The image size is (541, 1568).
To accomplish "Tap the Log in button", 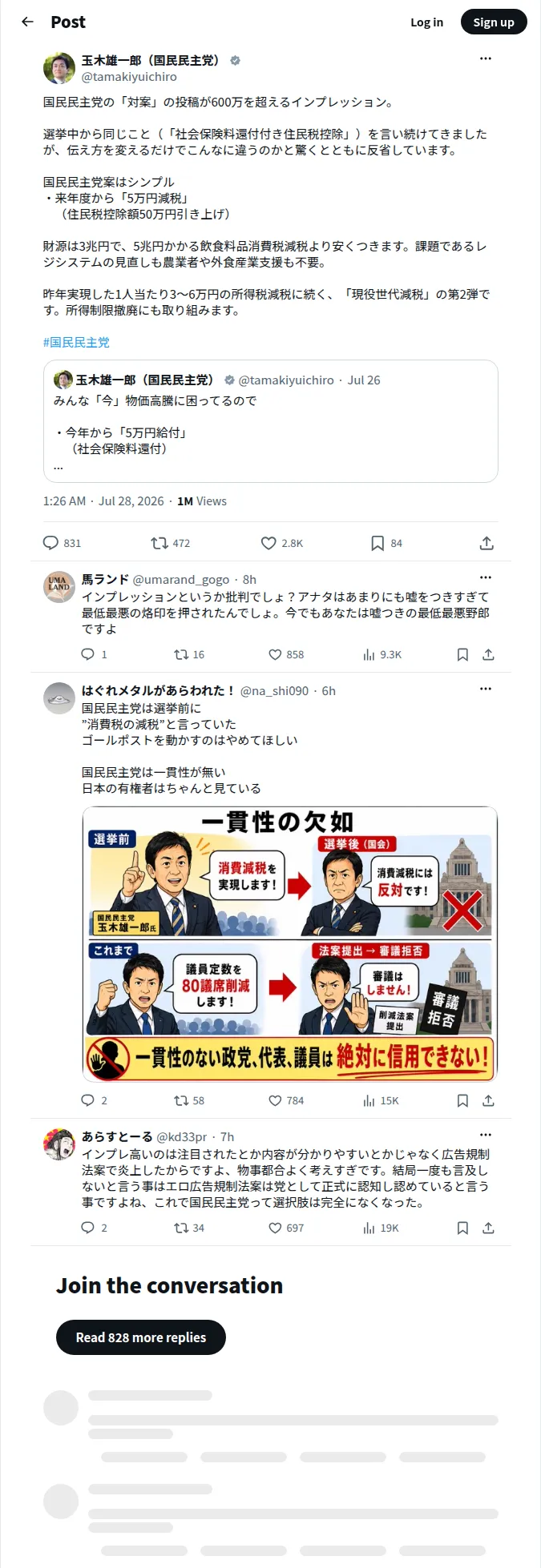I will (426, 22).
